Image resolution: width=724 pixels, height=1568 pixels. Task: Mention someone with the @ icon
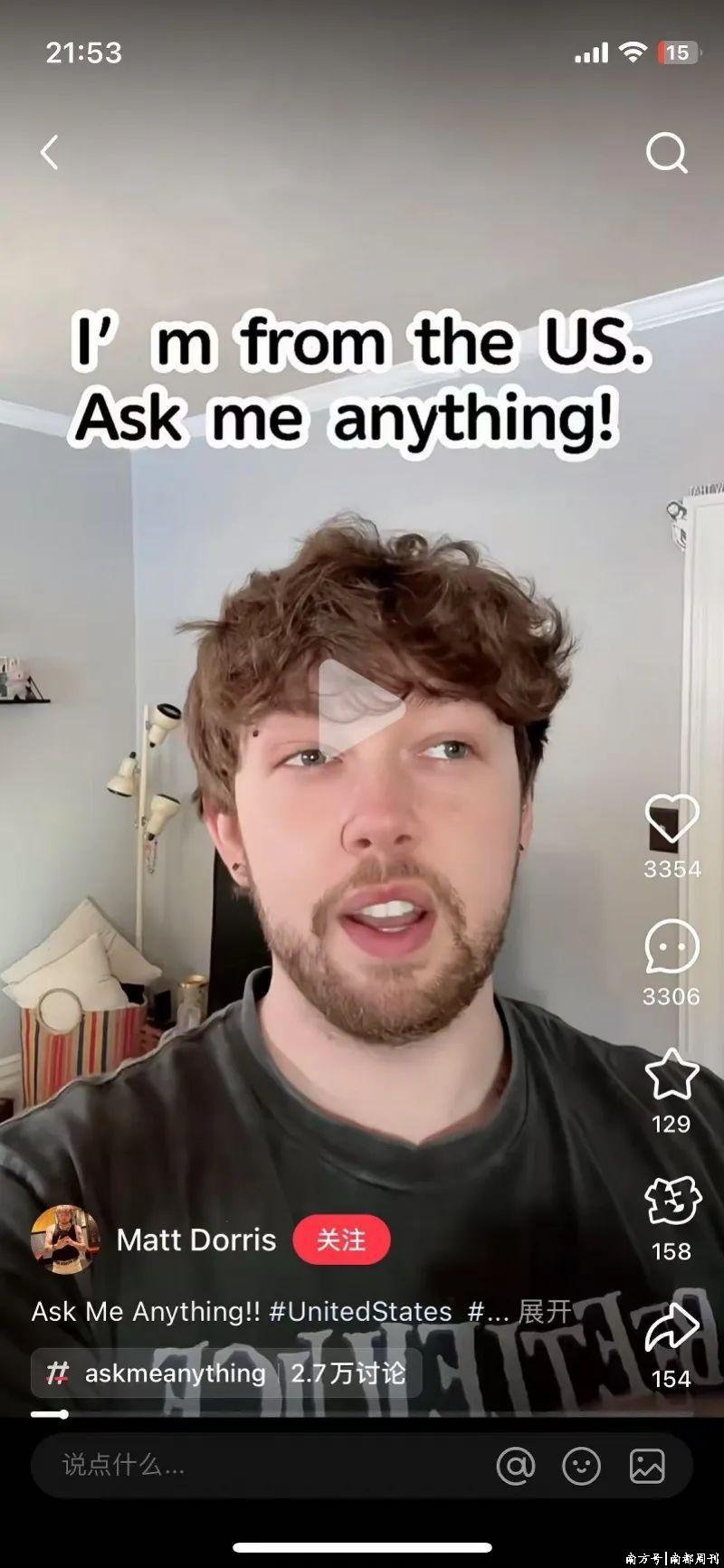(516, 1466)
